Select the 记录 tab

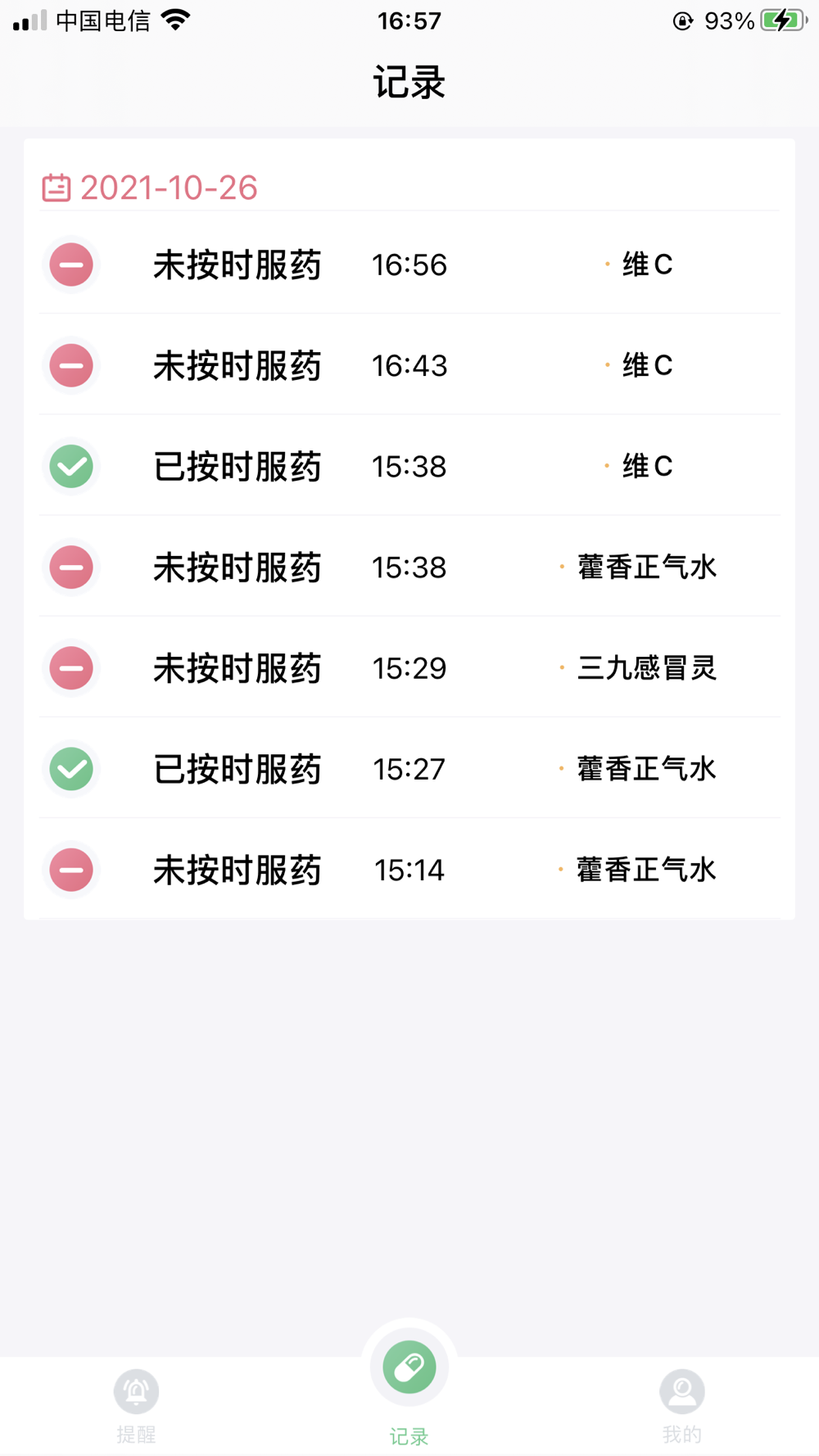[x=409, y=1384]
